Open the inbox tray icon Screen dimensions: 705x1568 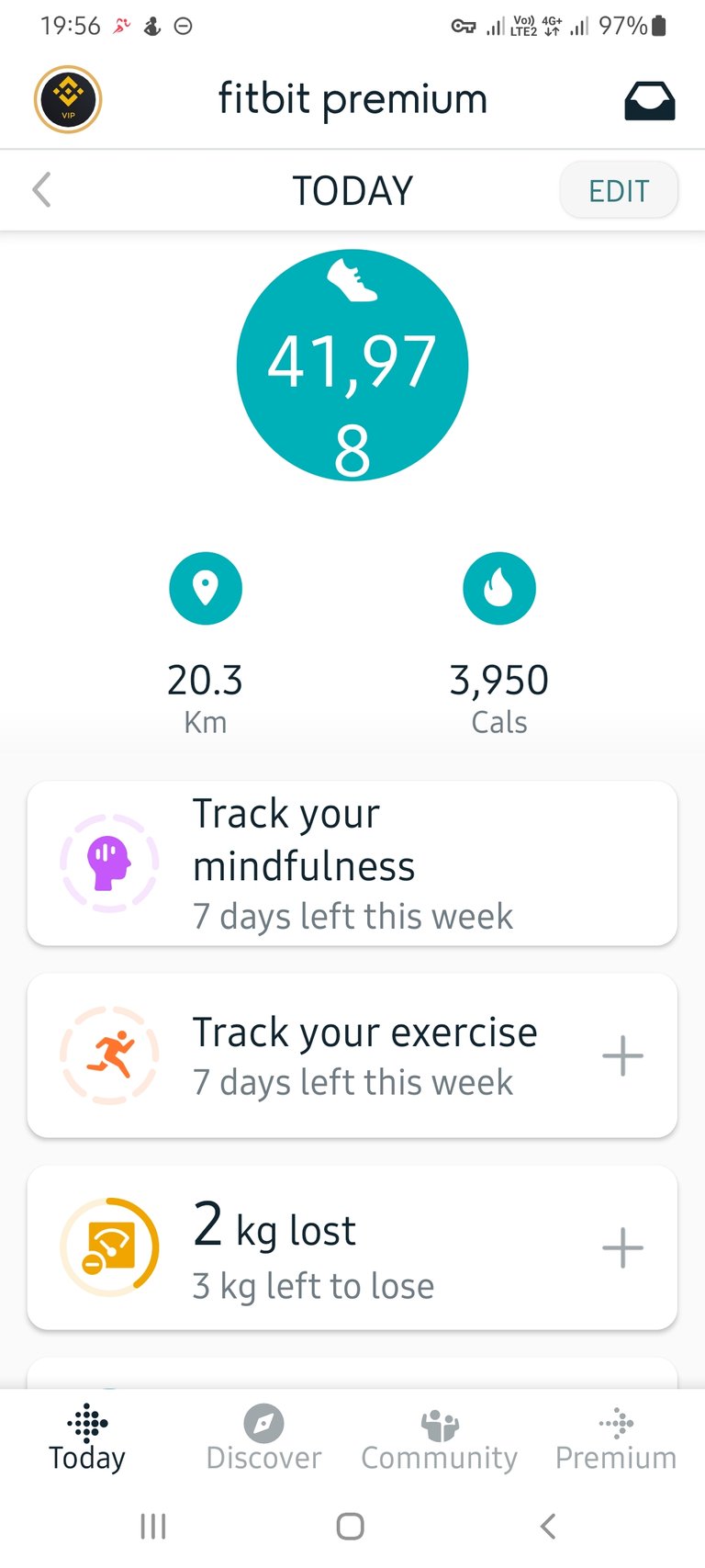(649, 100)
